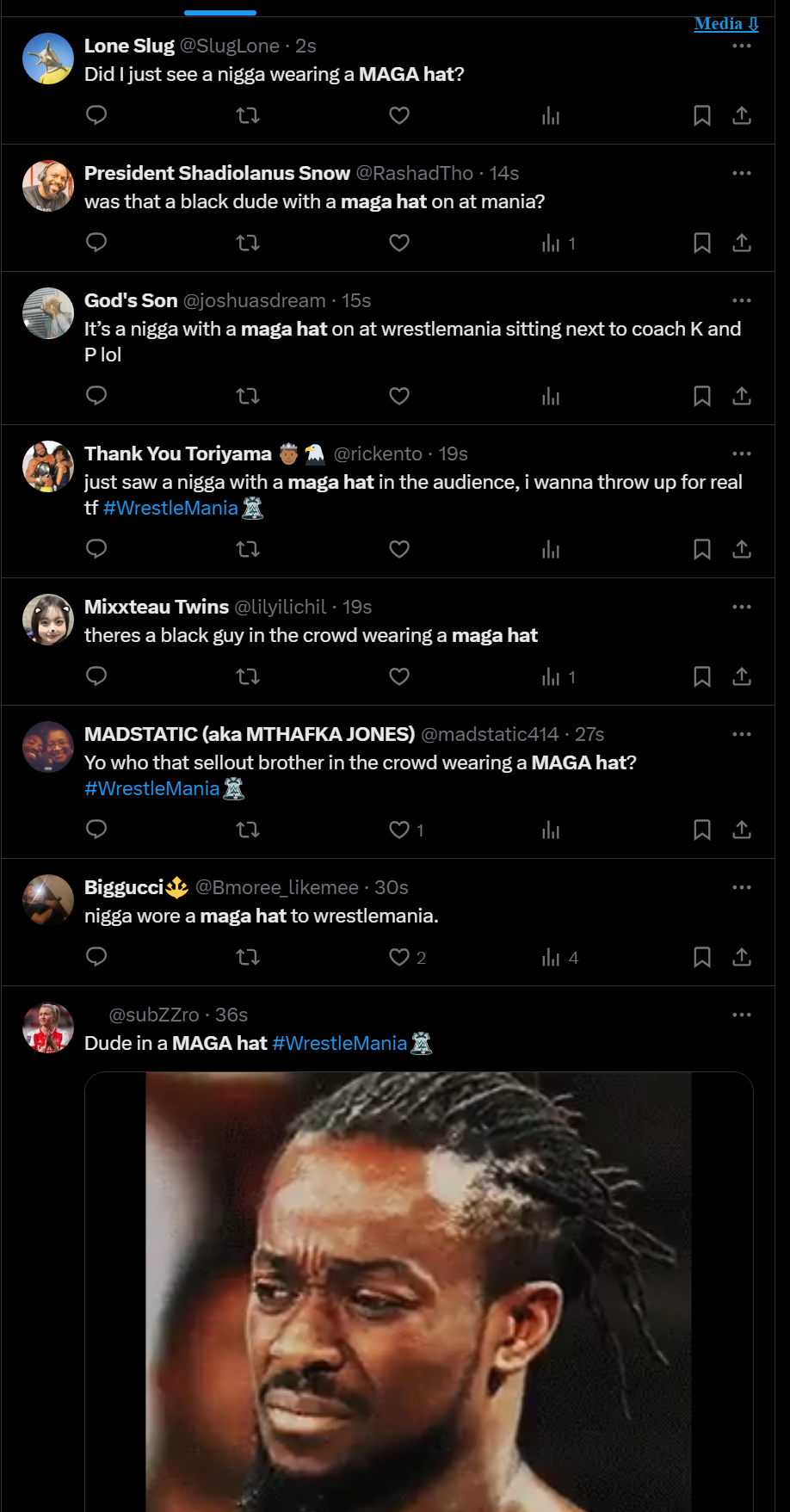Viewport: 790px width, 1512px height.
Task: Open the @rickento profile handle
Action: point(378,454)
